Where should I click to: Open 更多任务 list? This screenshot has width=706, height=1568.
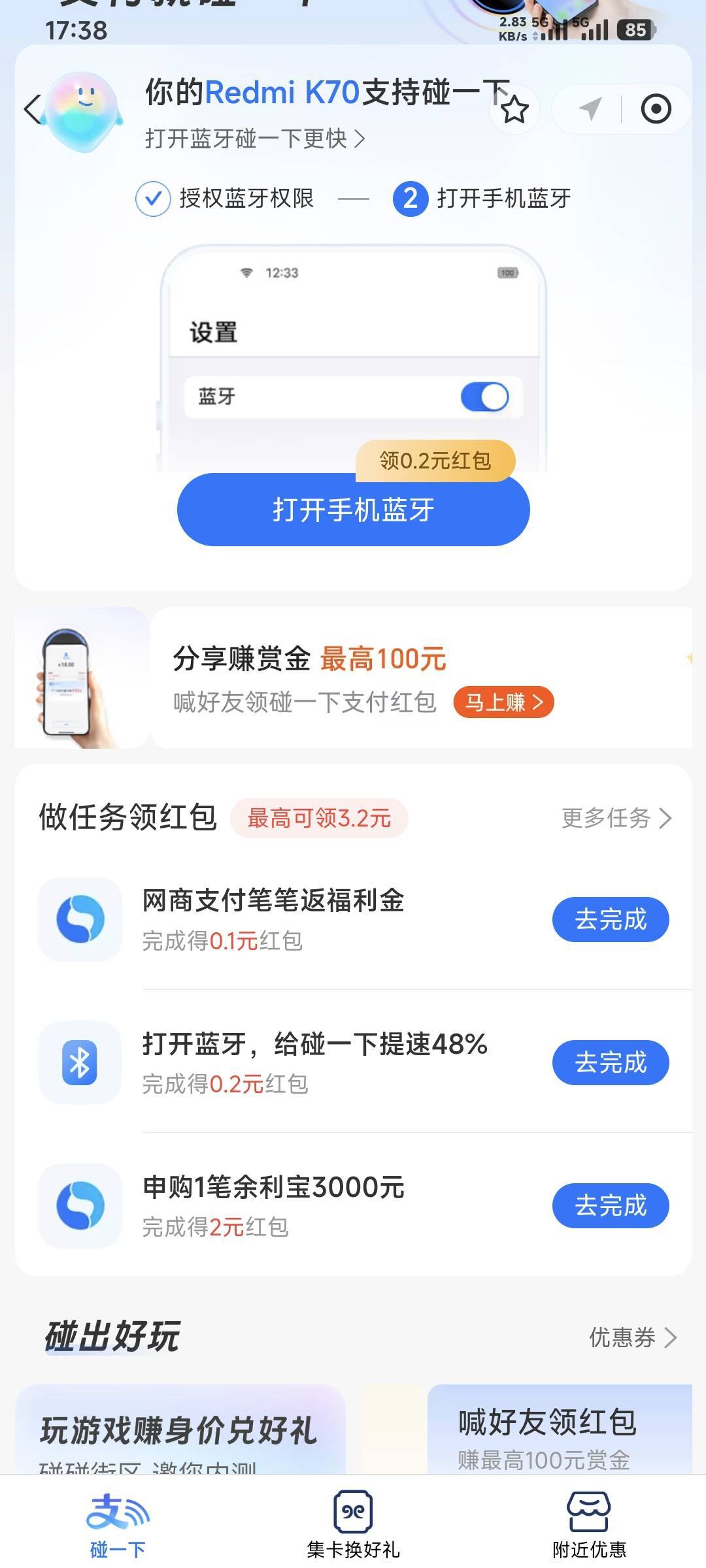[616, 818]
